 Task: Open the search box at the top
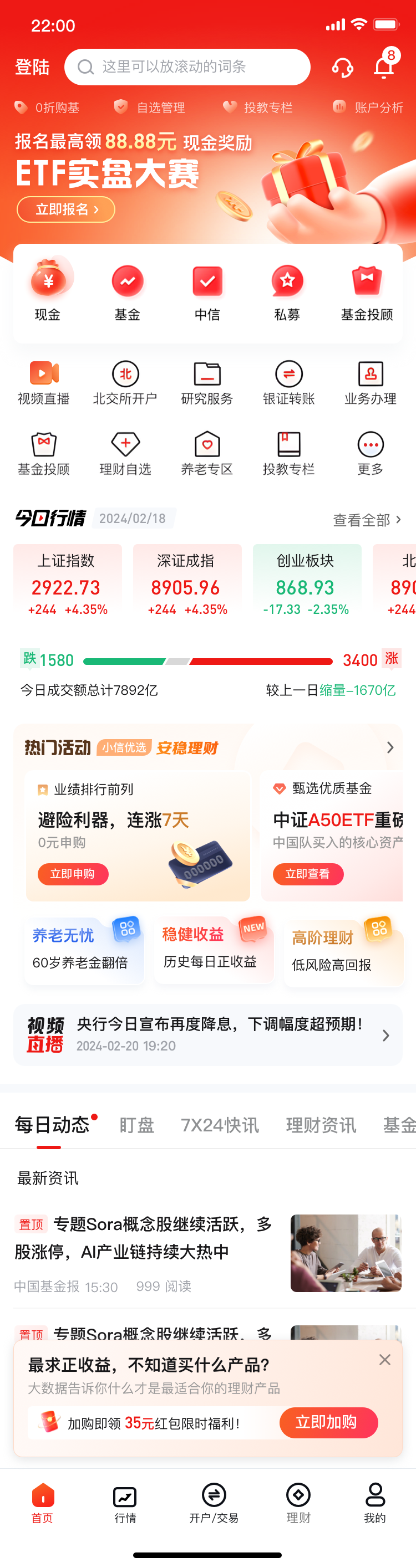tap(187, 67)
